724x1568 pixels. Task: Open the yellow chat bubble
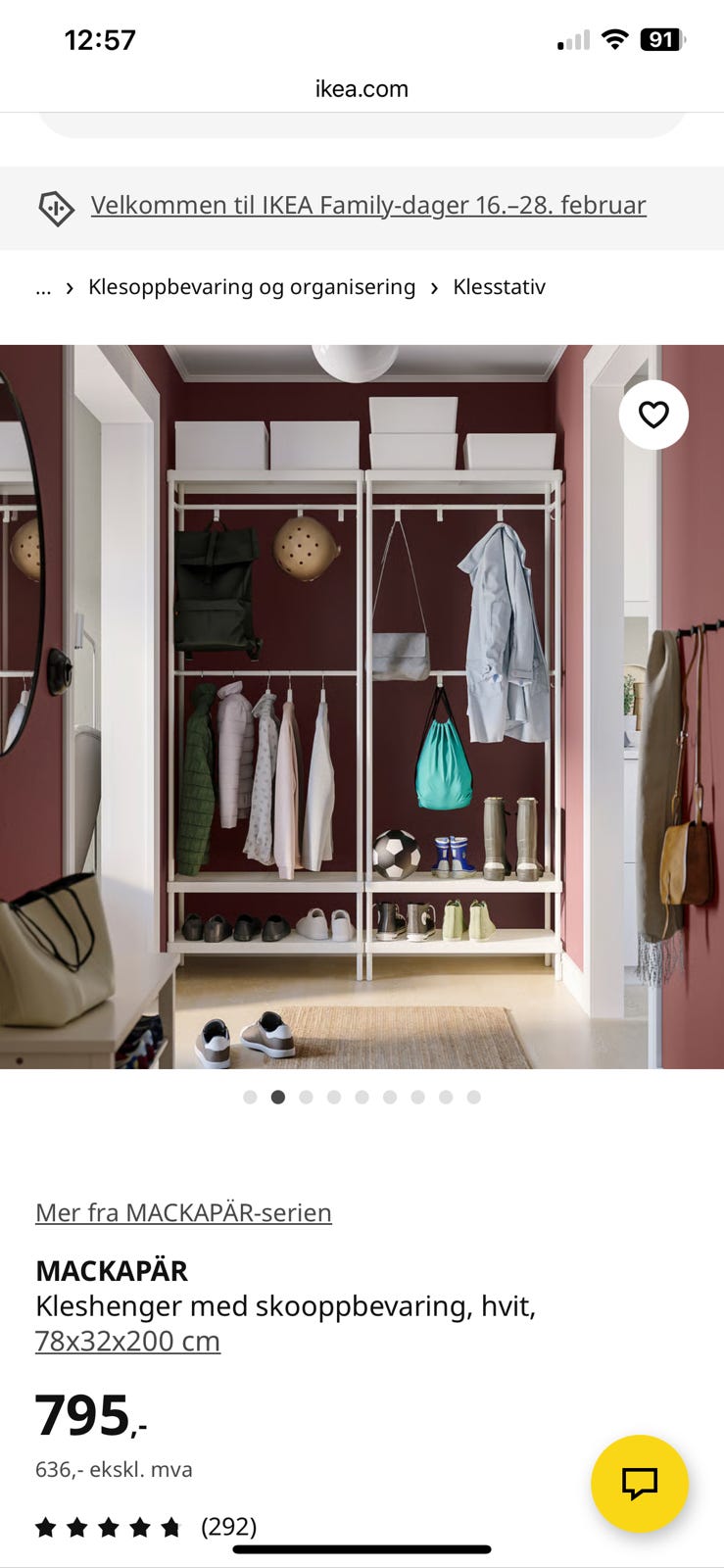642,1484
